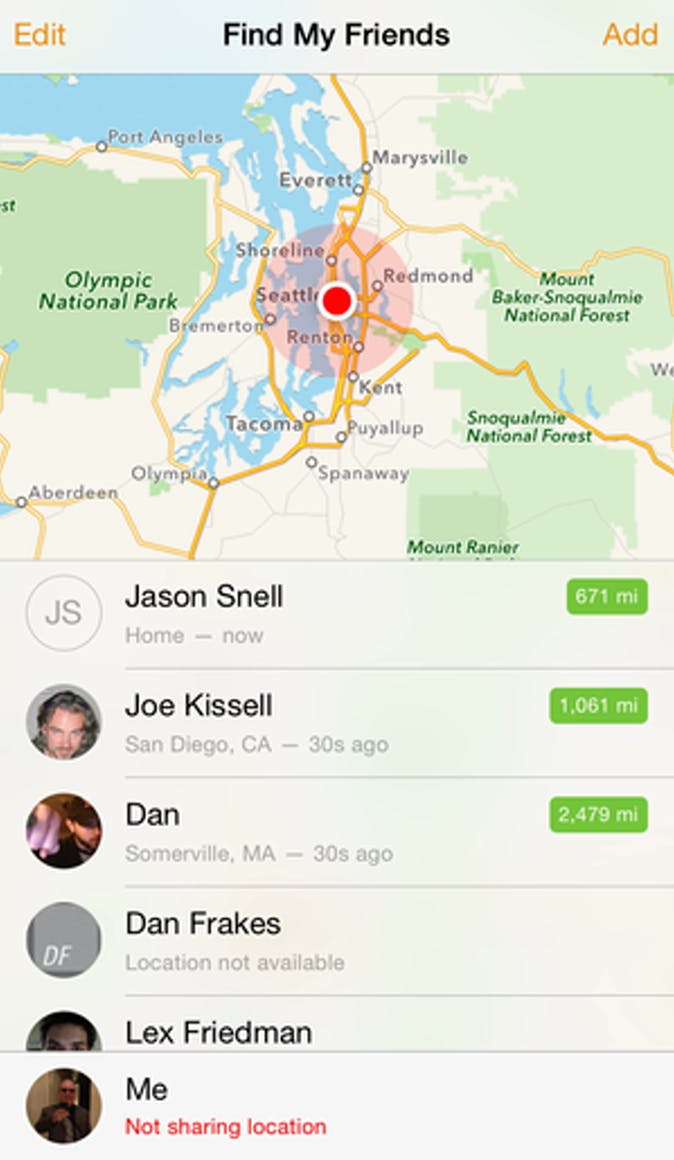This screenshot has width=674, height=1160.
Task: Open Joe Kissell's location details
Action: tap(336, 722)
